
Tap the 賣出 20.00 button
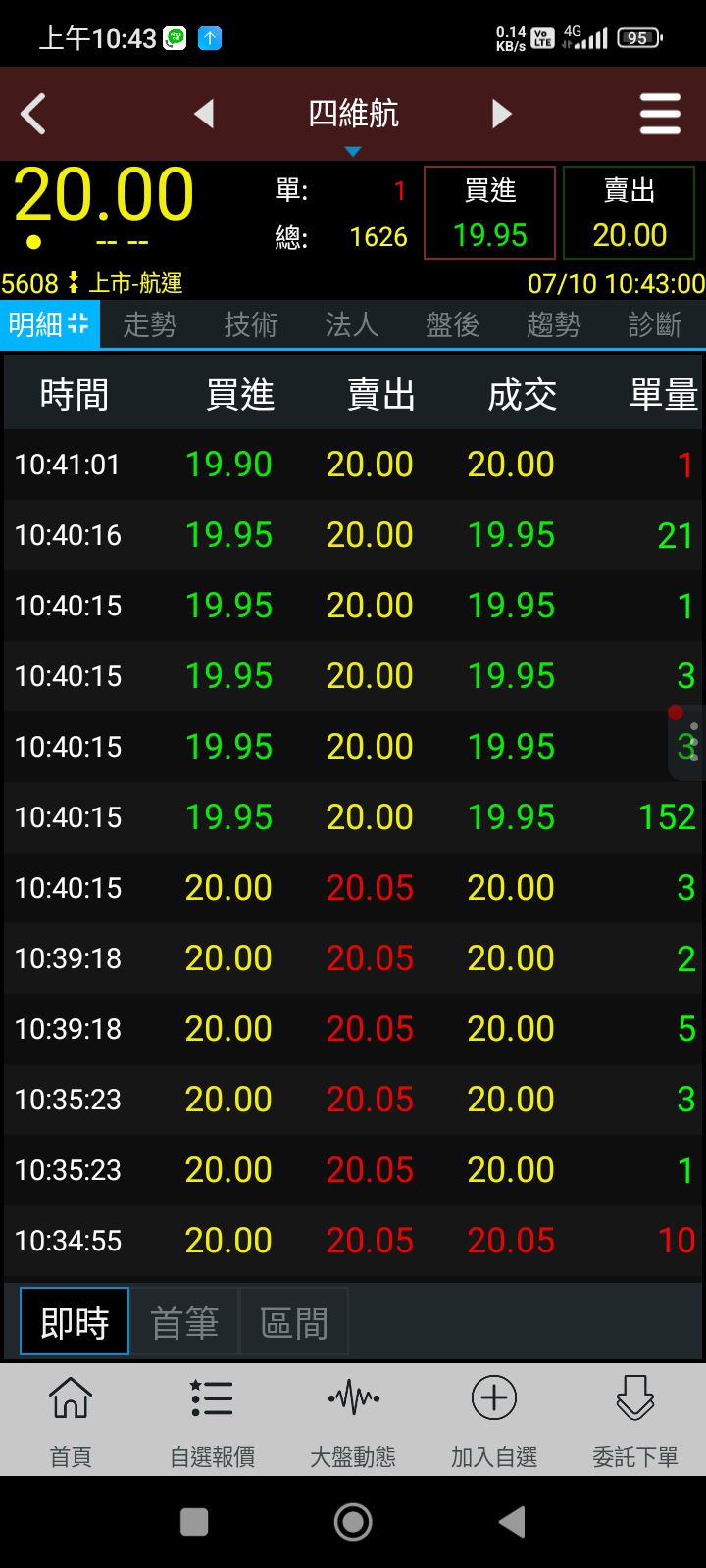[x=629, y=213]
